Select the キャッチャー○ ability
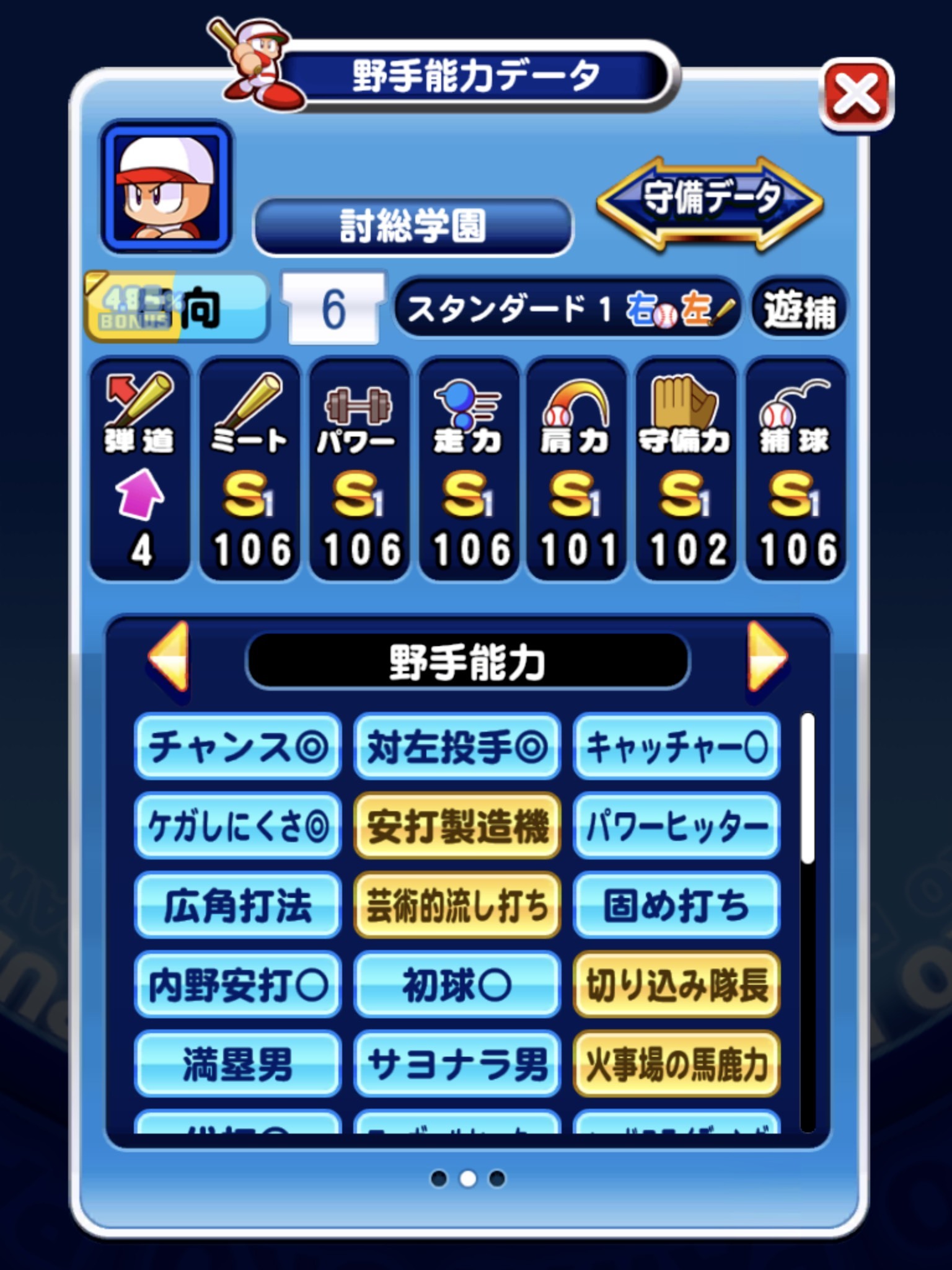 point(676,747)
